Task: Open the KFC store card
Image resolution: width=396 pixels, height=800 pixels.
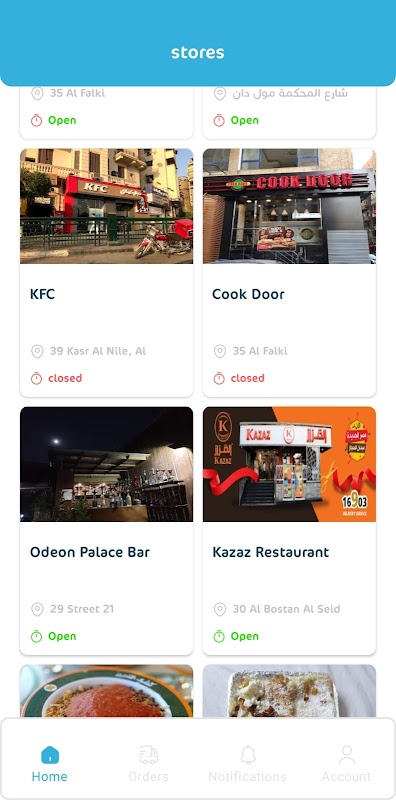Action: pyautogui.click(x=107, y=273)
